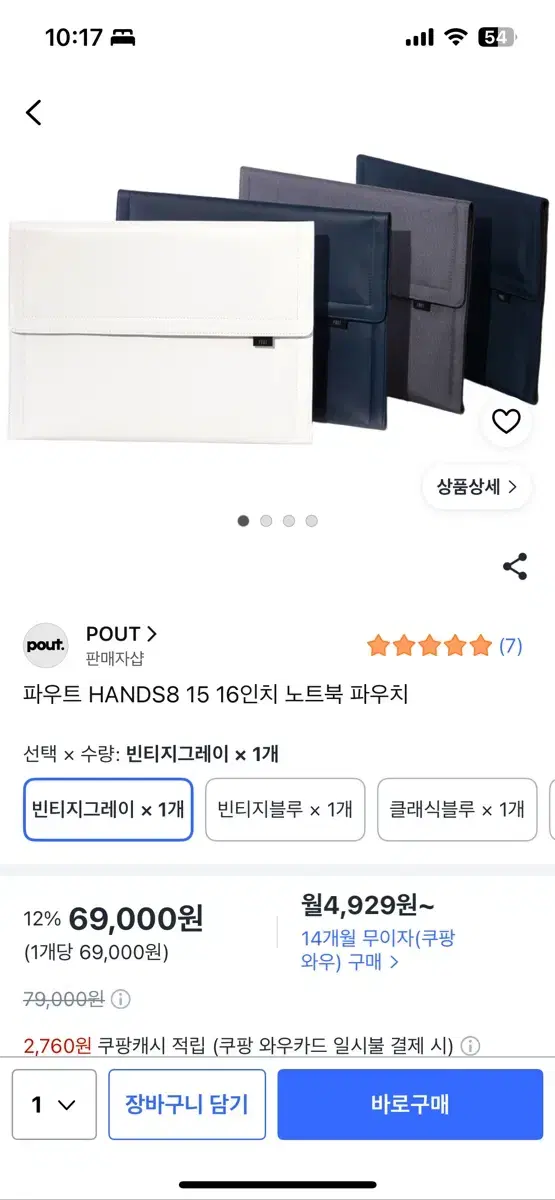Screen dimensions: 555x1200
Task: Share this product
Action: [515, 567]
